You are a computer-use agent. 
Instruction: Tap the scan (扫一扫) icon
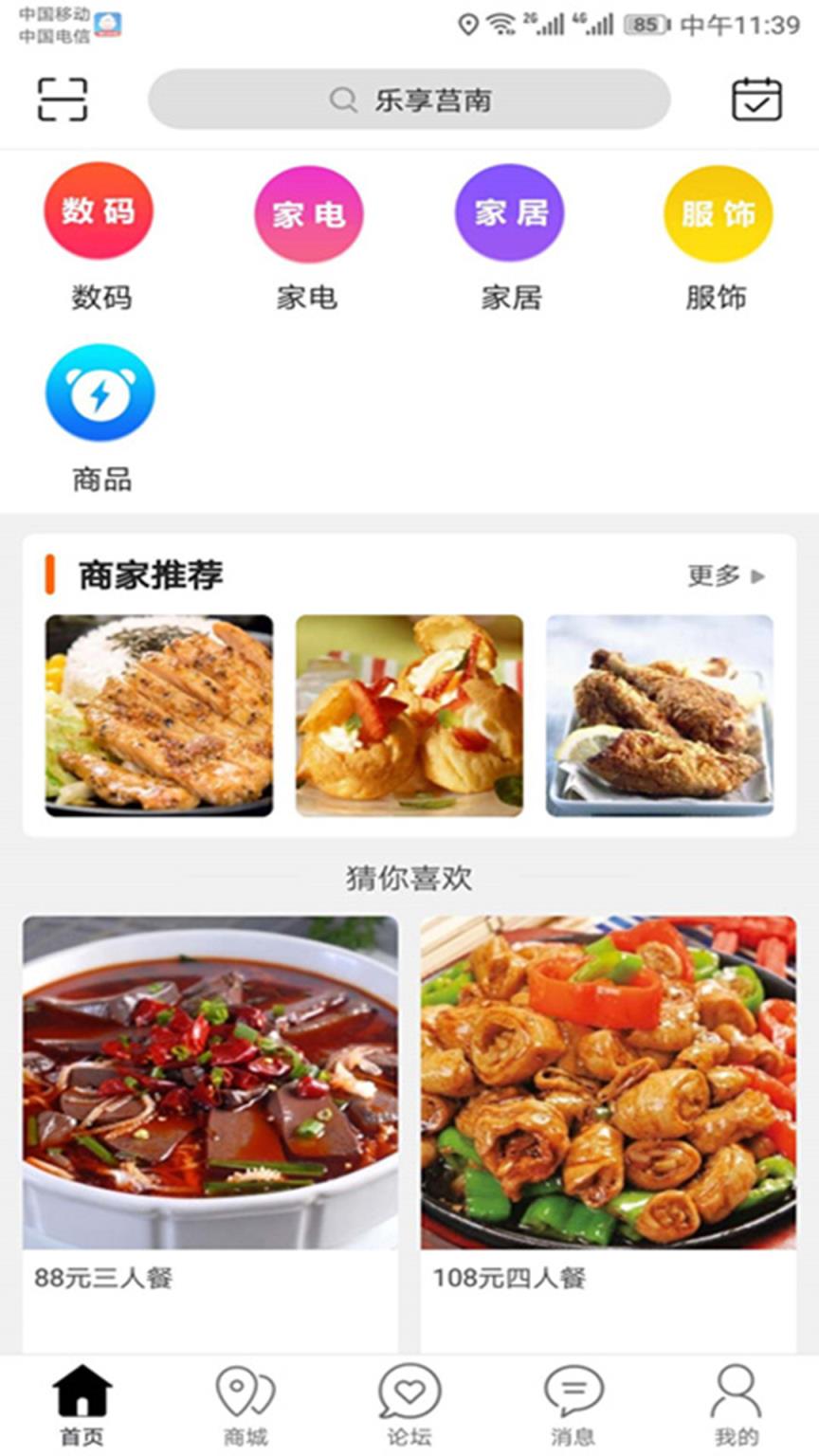tap(61, 100)
